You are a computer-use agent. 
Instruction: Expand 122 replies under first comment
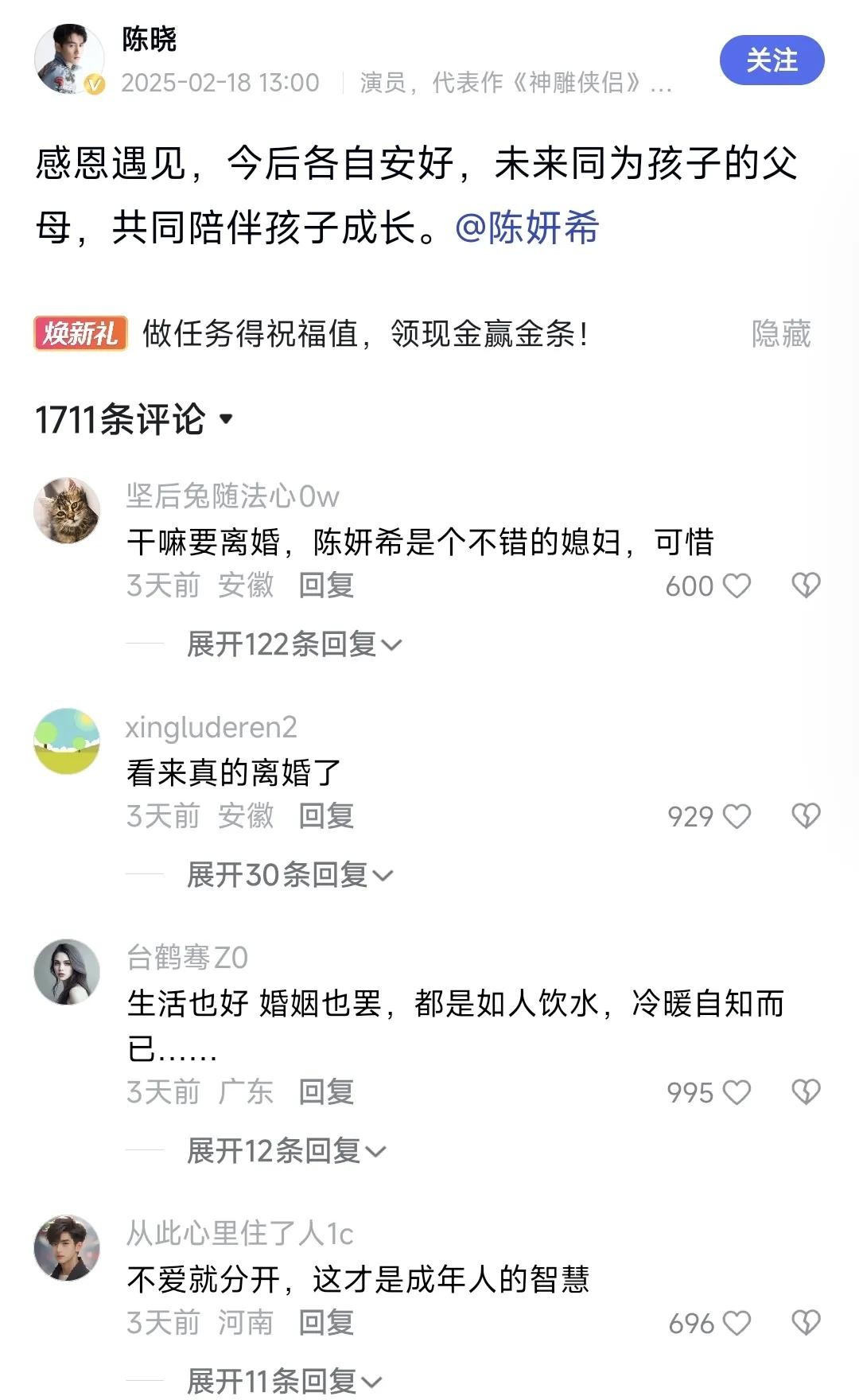coord(294,644)
